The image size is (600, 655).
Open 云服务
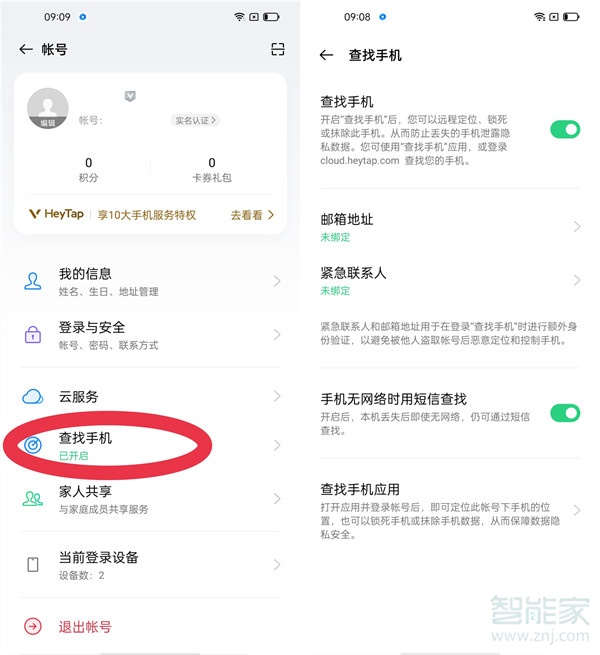[150, 396]
